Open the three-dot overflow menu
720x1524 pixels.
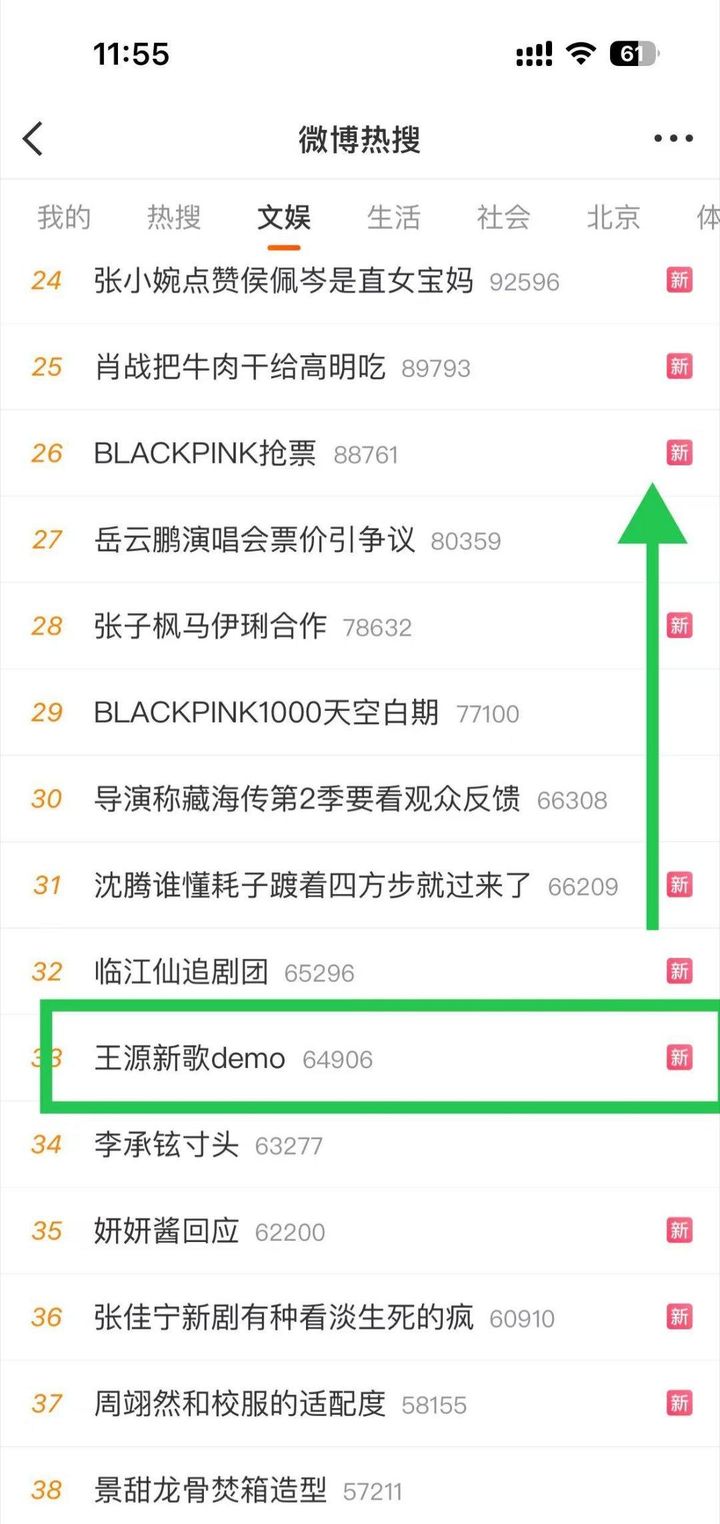point(673,139)
